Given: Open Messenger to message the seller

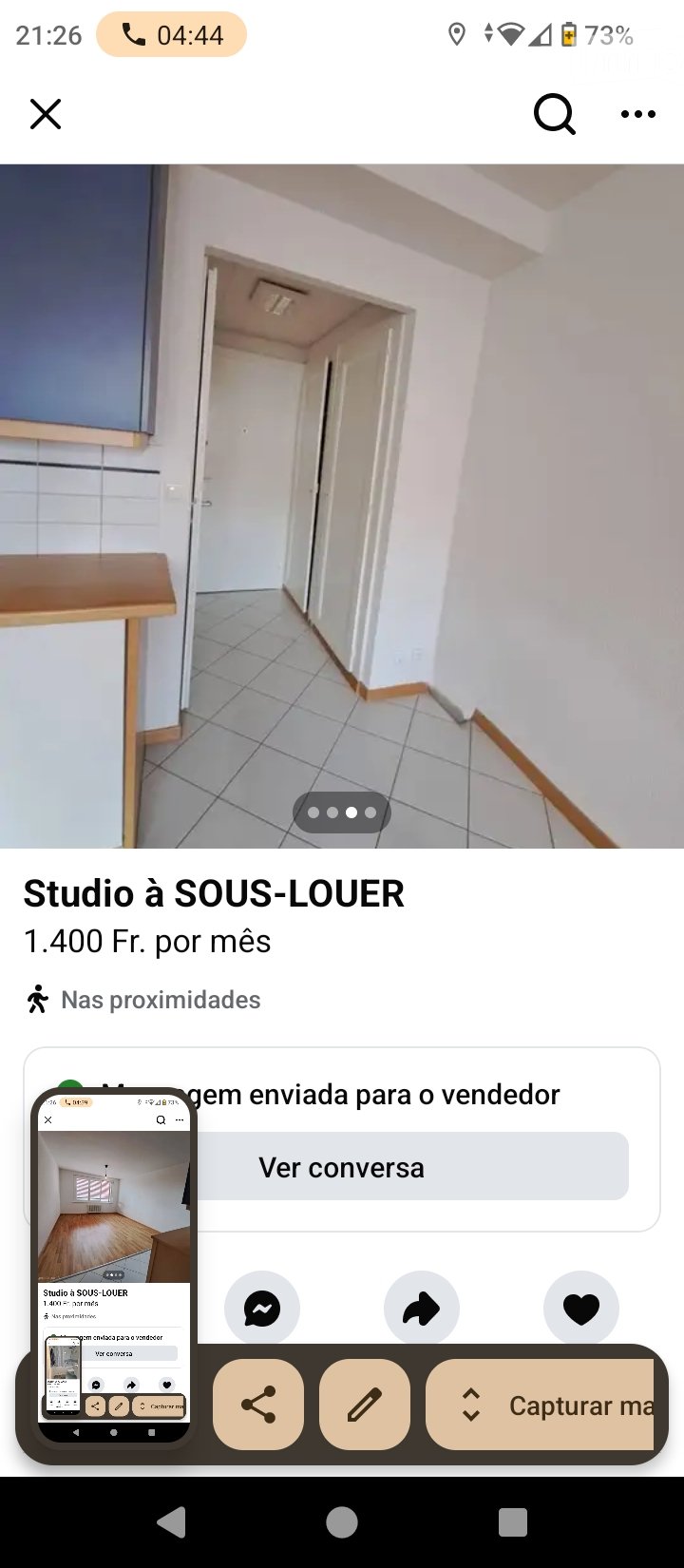Looking at the screenshot, I should click(x=262, y=1310).
